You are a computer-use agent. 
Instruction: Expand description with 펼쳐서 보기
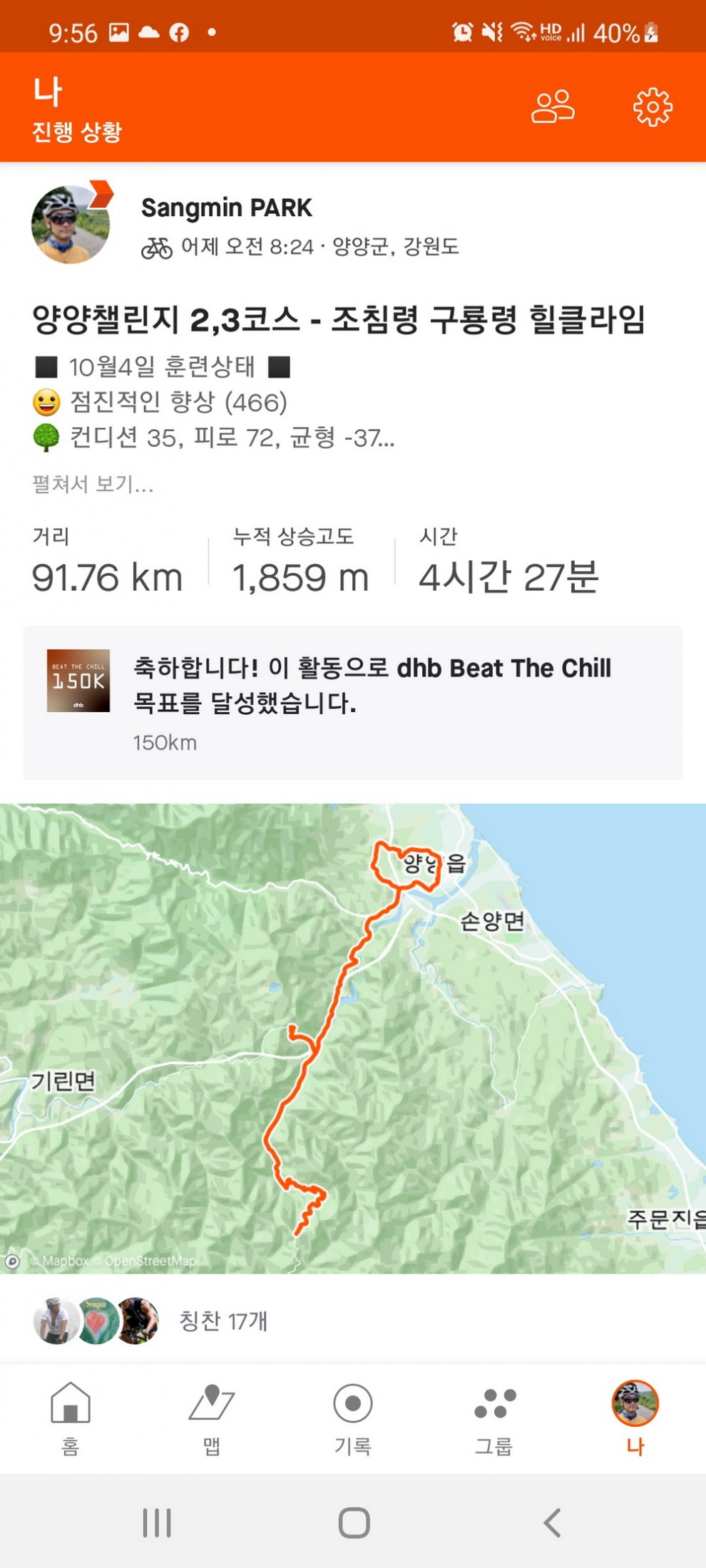click(x=93, y=484)
